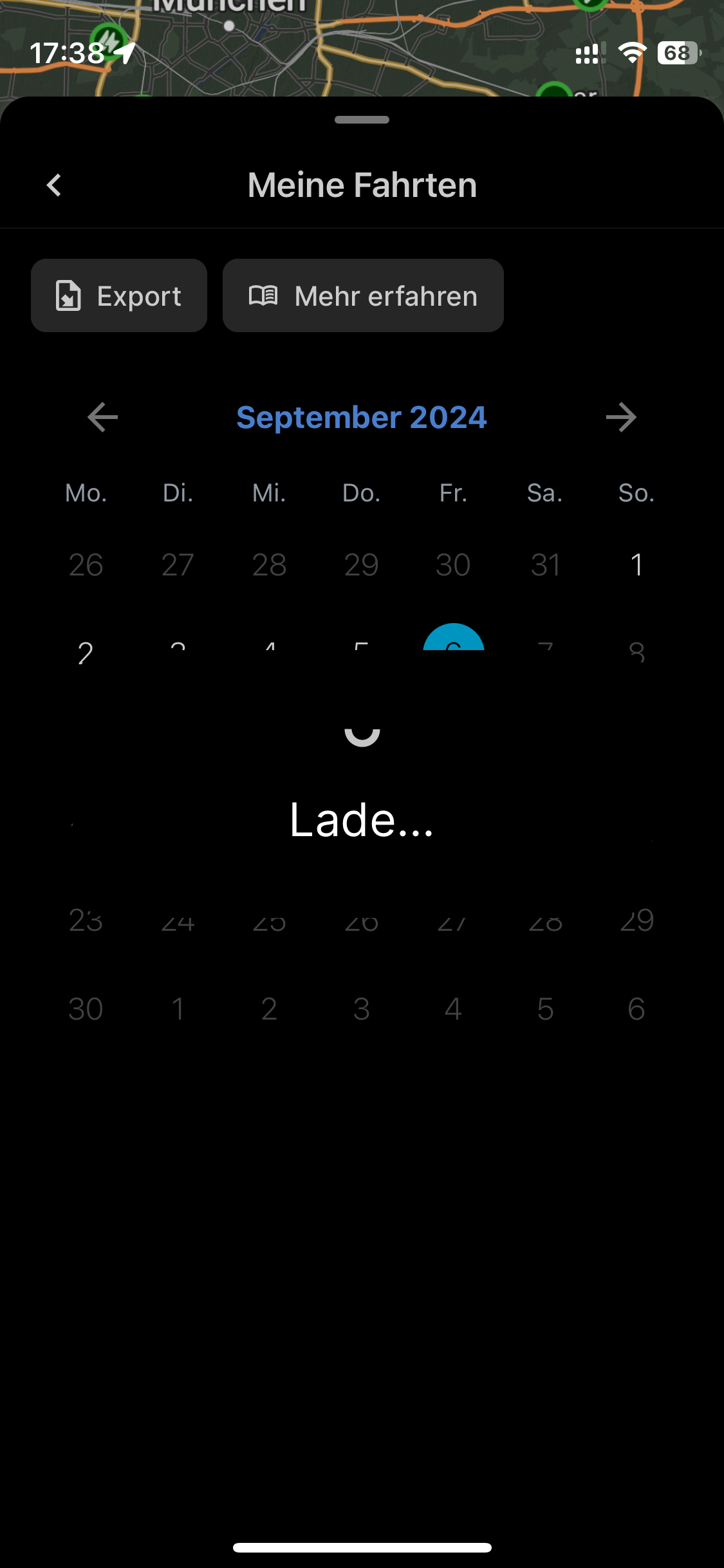Screen dimensions: 724x1568
Task: Select September 1 in the calendar
Action: [636, 565]
